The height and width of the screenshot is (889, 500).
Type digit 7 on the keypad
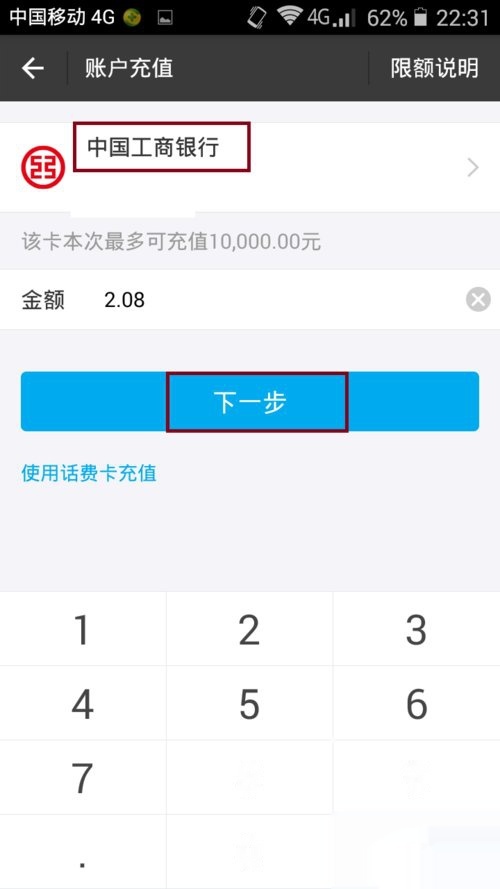(x=83, y=778)
